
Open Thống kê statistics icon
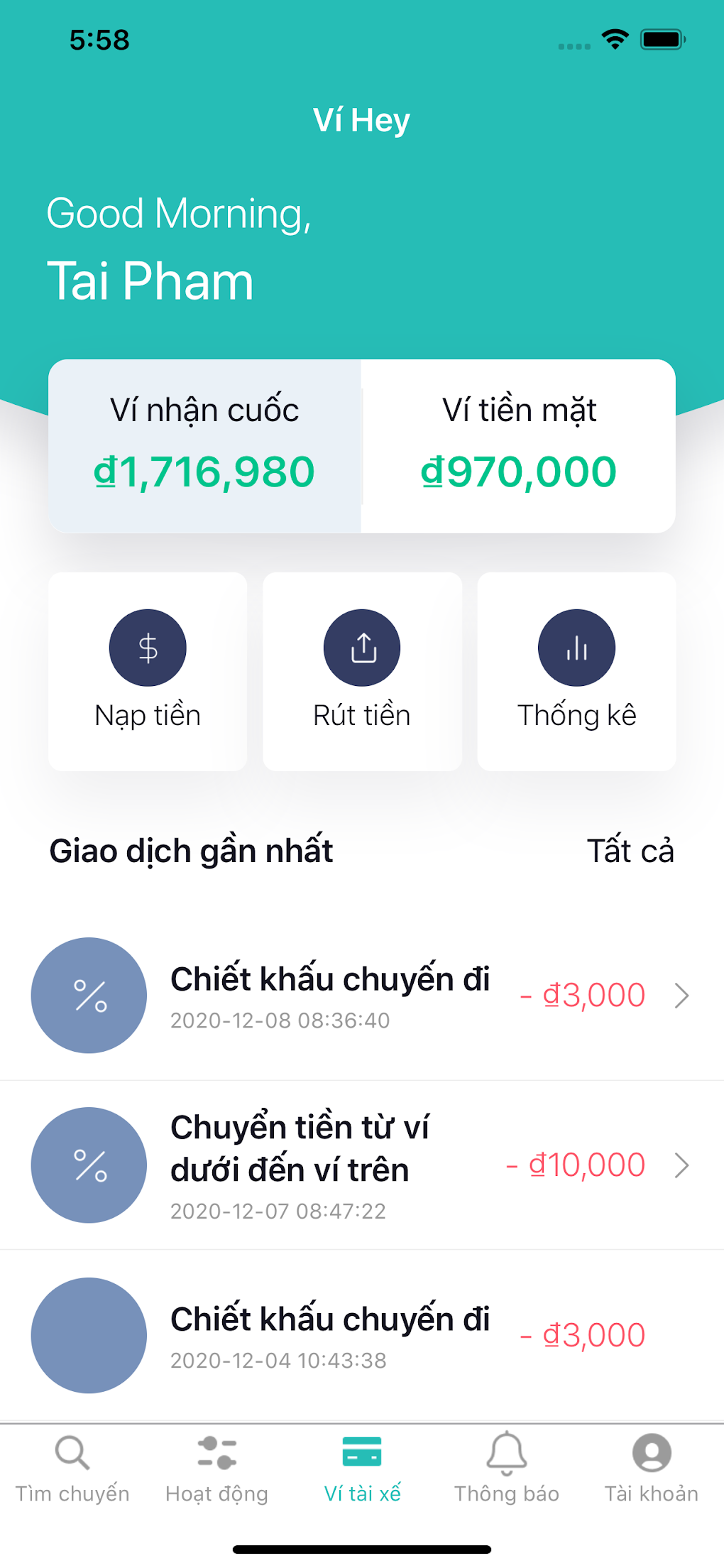point(576,647)
